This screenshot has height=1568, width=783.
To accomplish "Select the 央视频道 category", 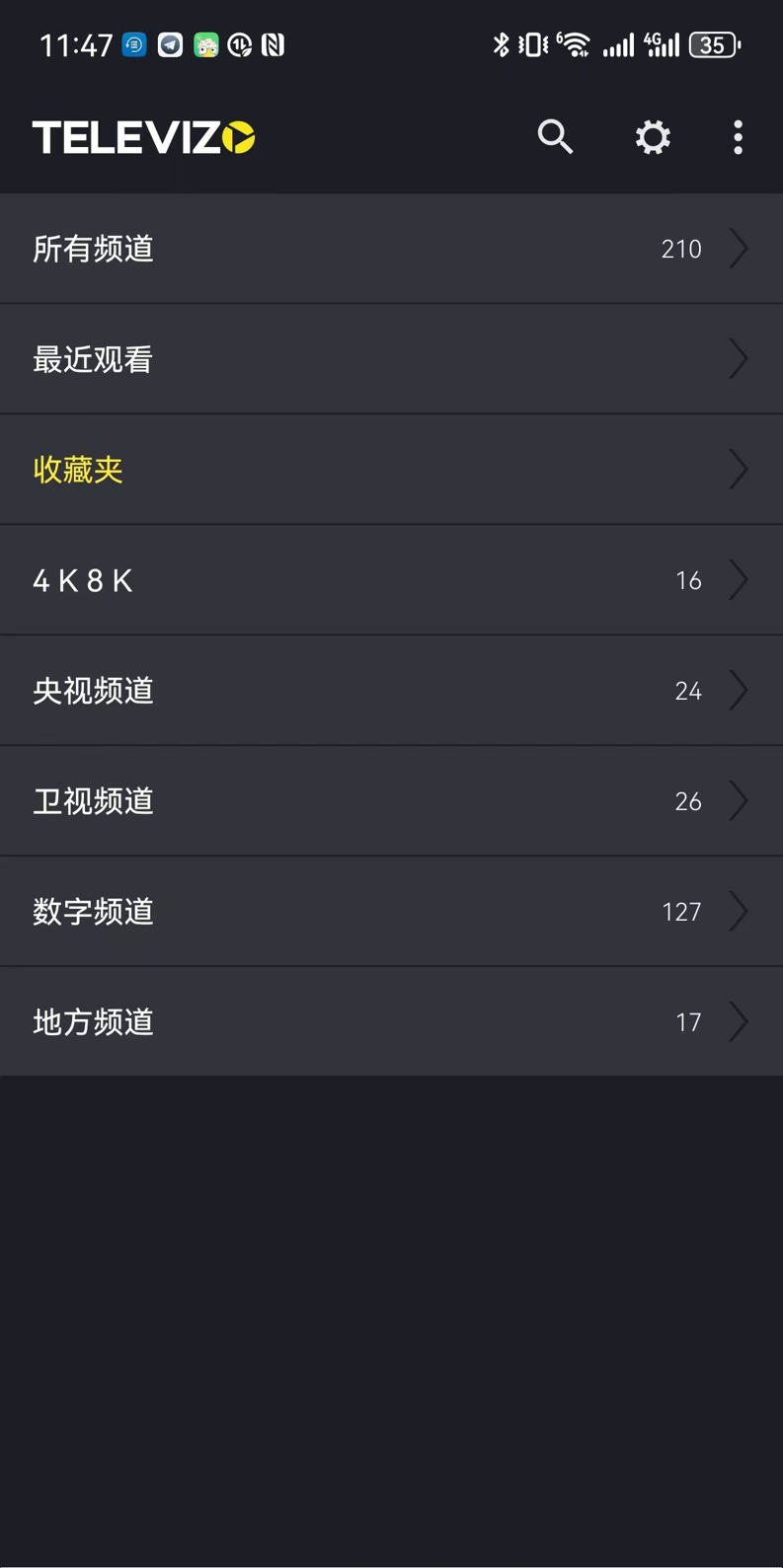I will [x=391, y=691].
